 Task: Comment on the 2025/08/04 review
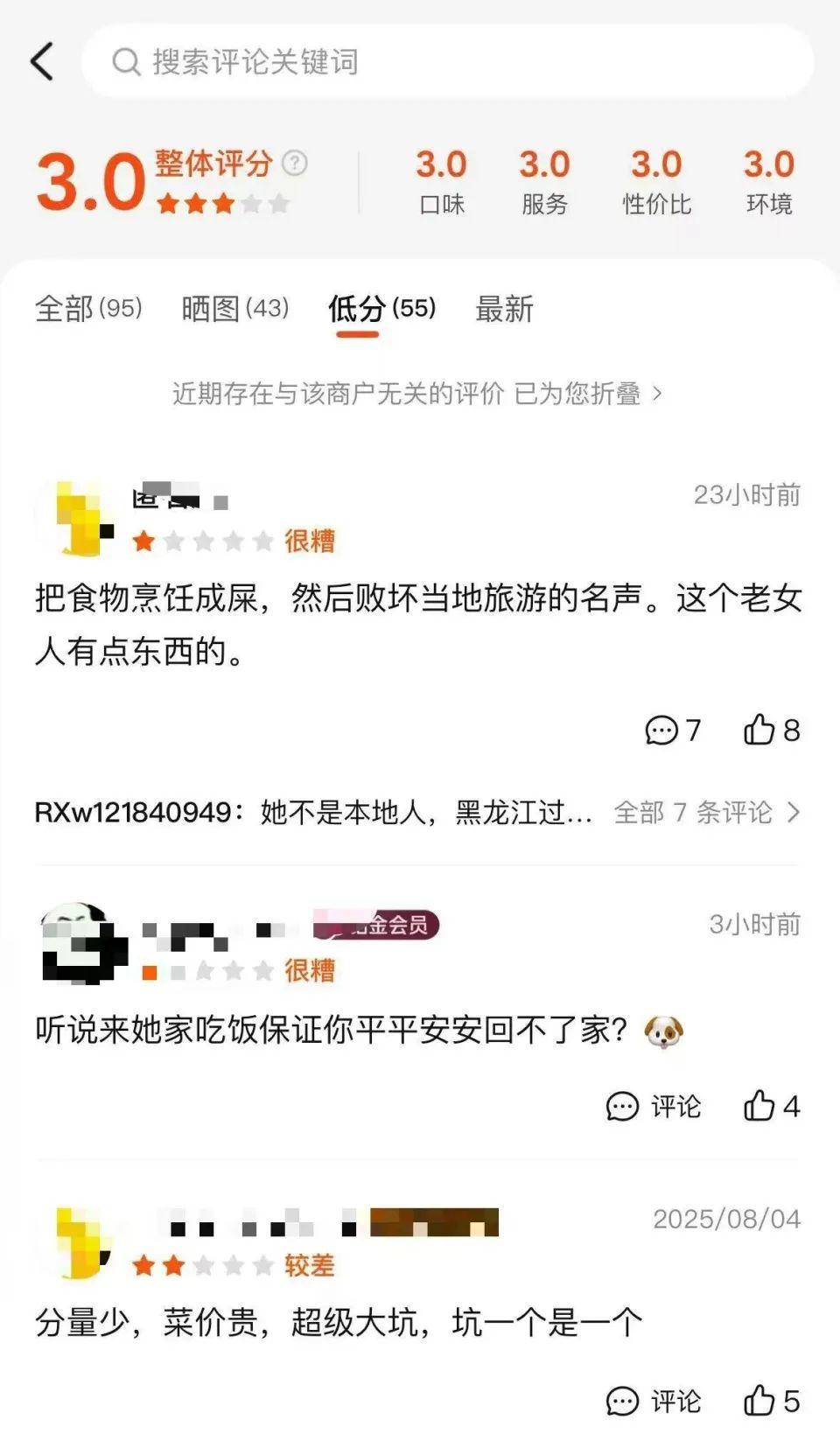[653, 1401]
